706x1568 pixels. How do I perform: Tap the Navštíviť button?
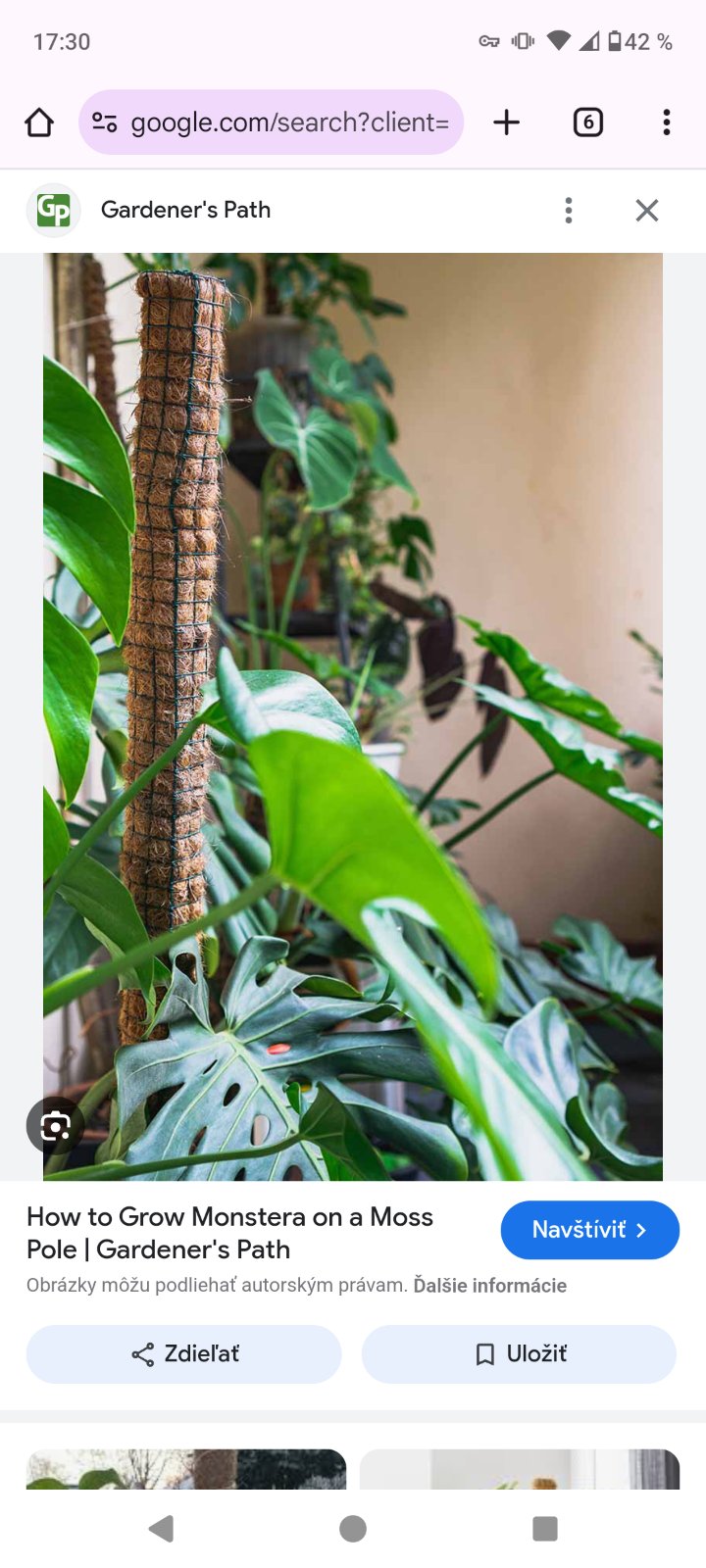(x=589, y=1230)
